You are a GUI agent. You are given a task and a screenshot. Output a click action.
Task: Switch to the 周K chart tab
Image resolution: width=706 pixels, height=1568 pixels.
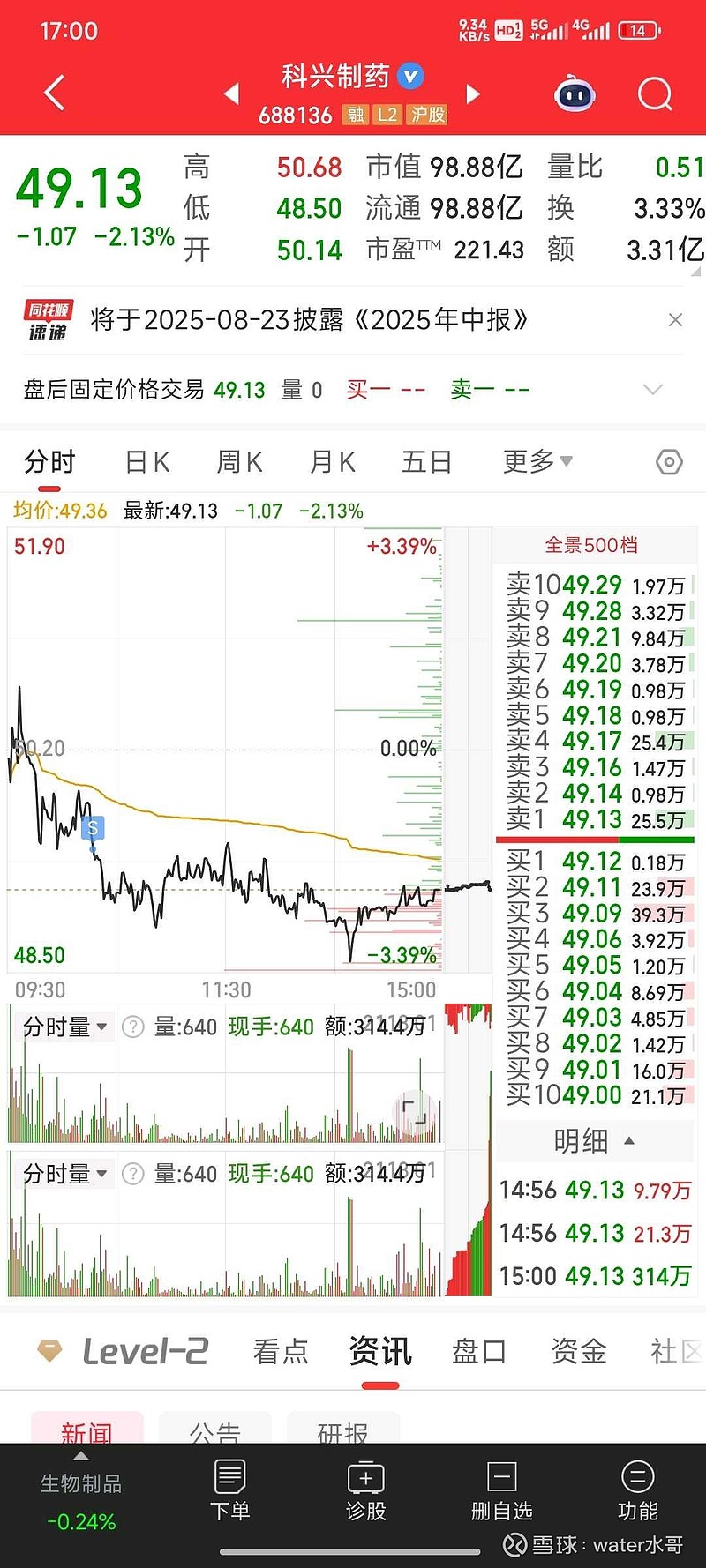240,461
